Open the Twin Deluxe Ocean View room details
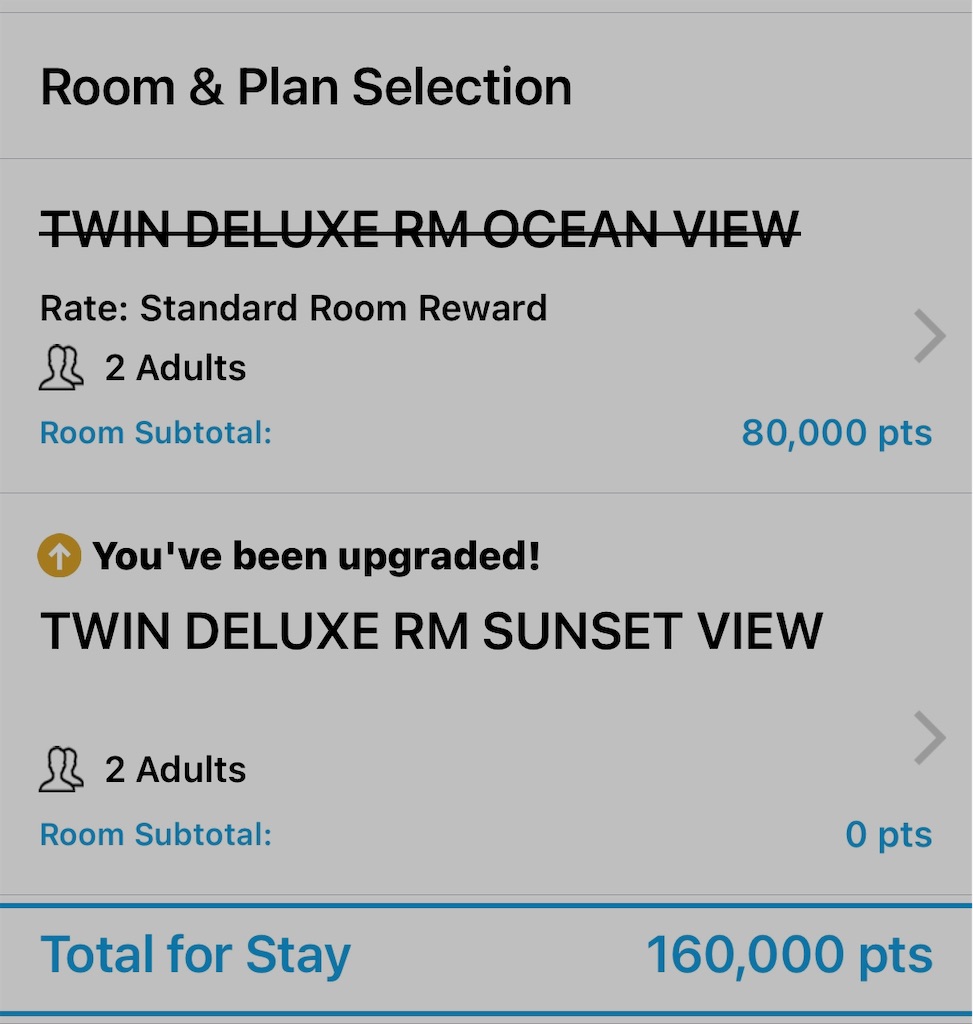Screen dimensions: 973x1024 click(x=929, y=337)
